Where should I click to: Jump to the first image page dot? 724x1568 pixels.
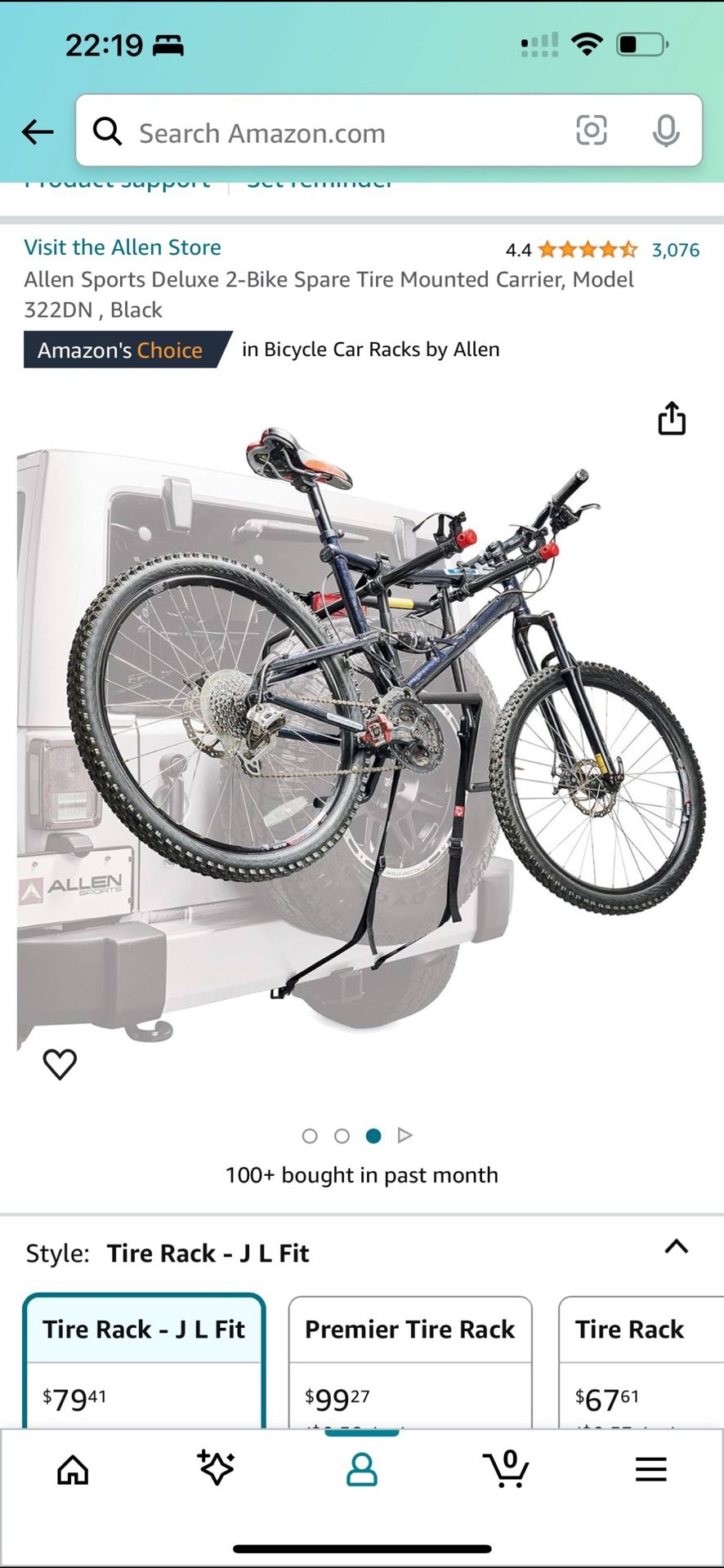pos(310,1136)
